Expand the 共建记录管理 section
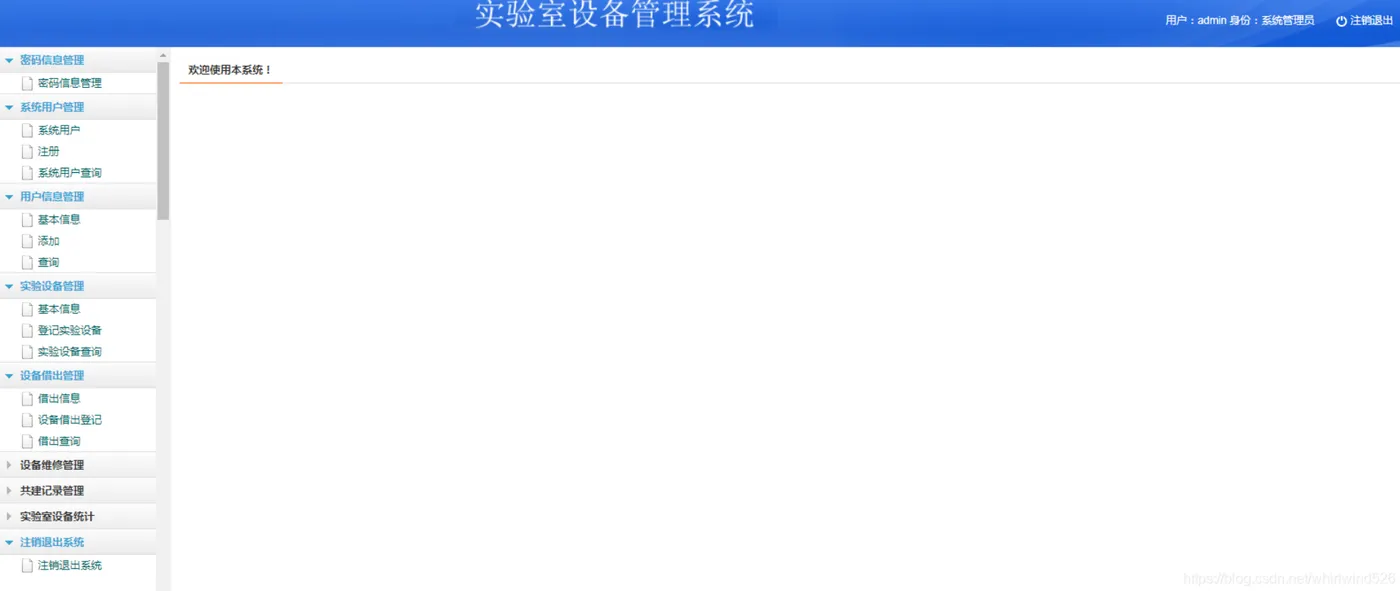1400x591 pixels. tap(52, 491)
